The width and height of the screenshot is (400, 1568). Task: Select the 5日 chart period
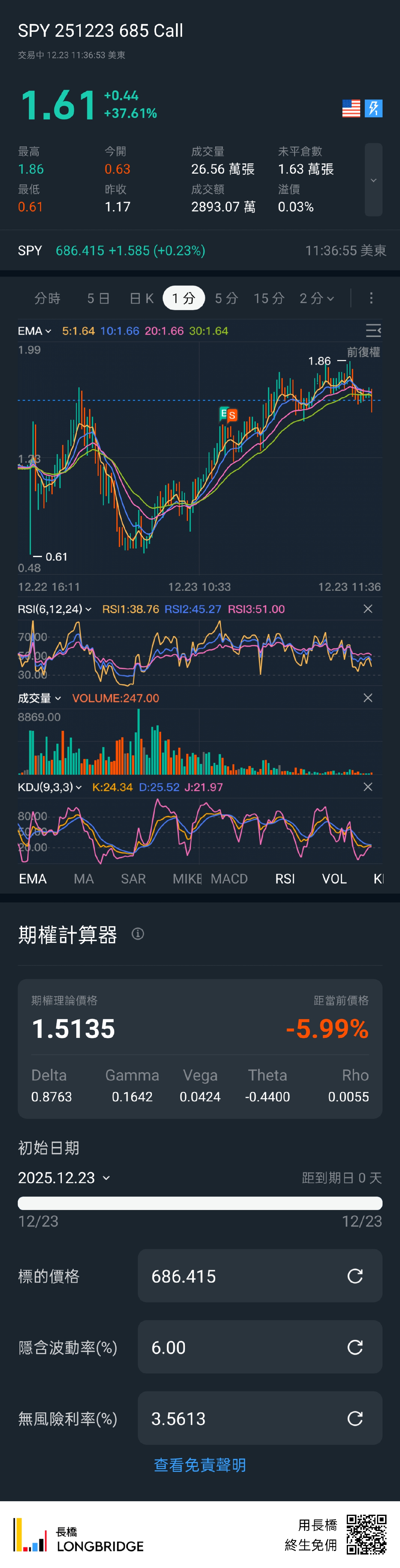pos(98,298)
